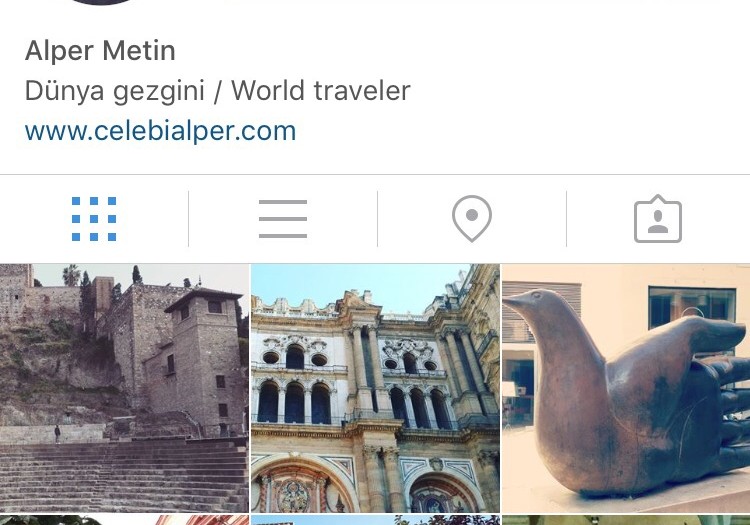Switch to the list view tab
750x525 pixels.
pyautogui.click(x=282, y=219)
